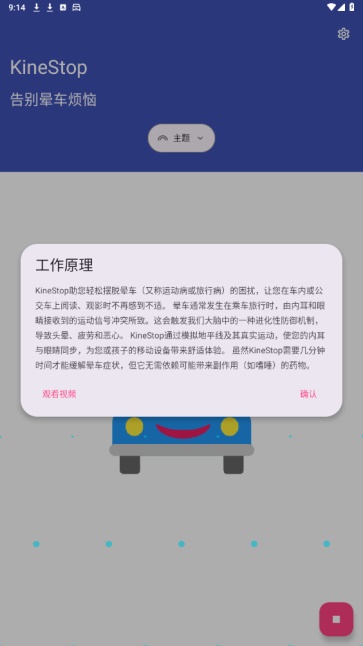Image resolution: width=363 pixels, height=646 pixels.
Task: Confirm the dialog with 确认
Action: [x=308, y=394]
